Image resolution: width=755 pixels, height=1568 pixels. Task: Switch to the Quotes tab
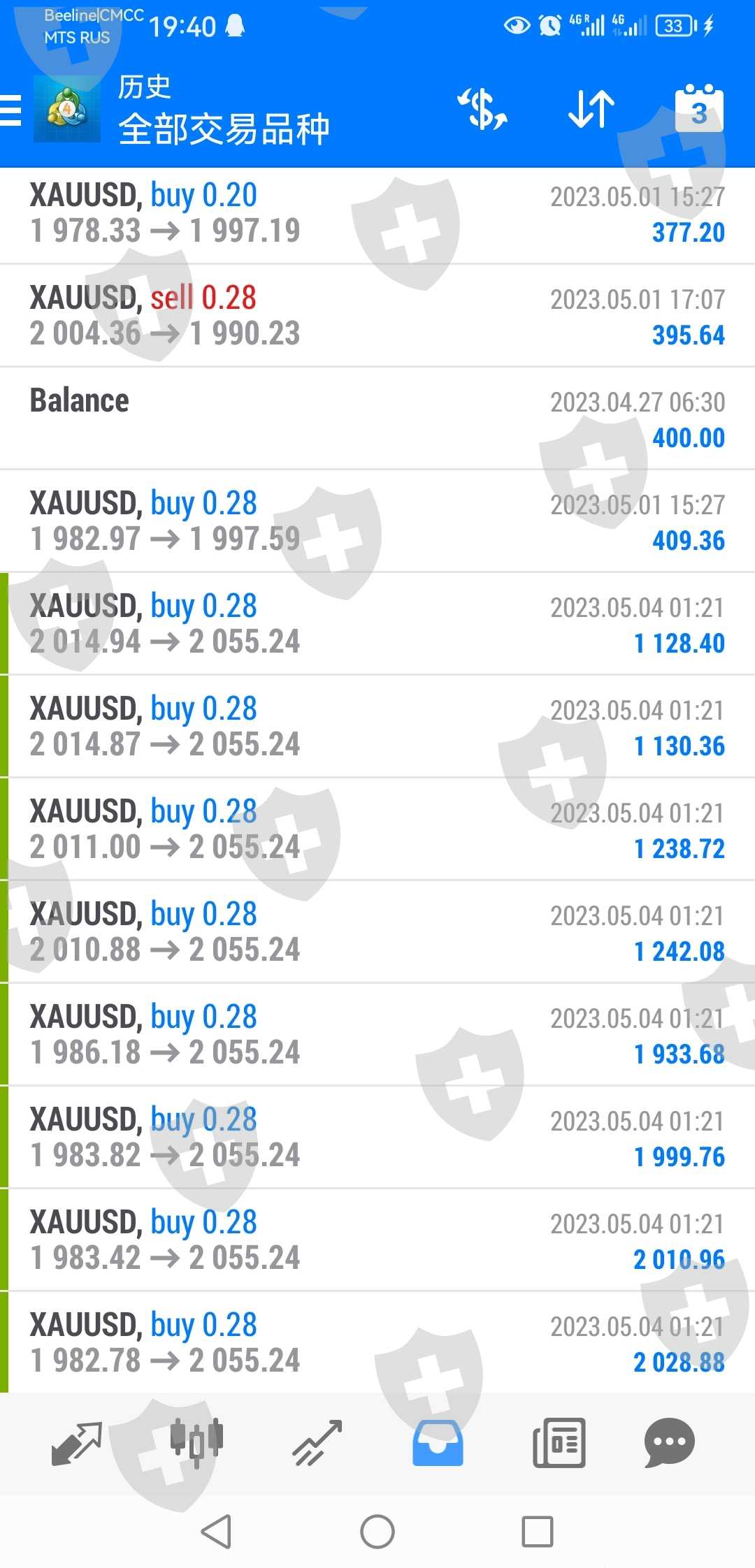click(77, 1443)
